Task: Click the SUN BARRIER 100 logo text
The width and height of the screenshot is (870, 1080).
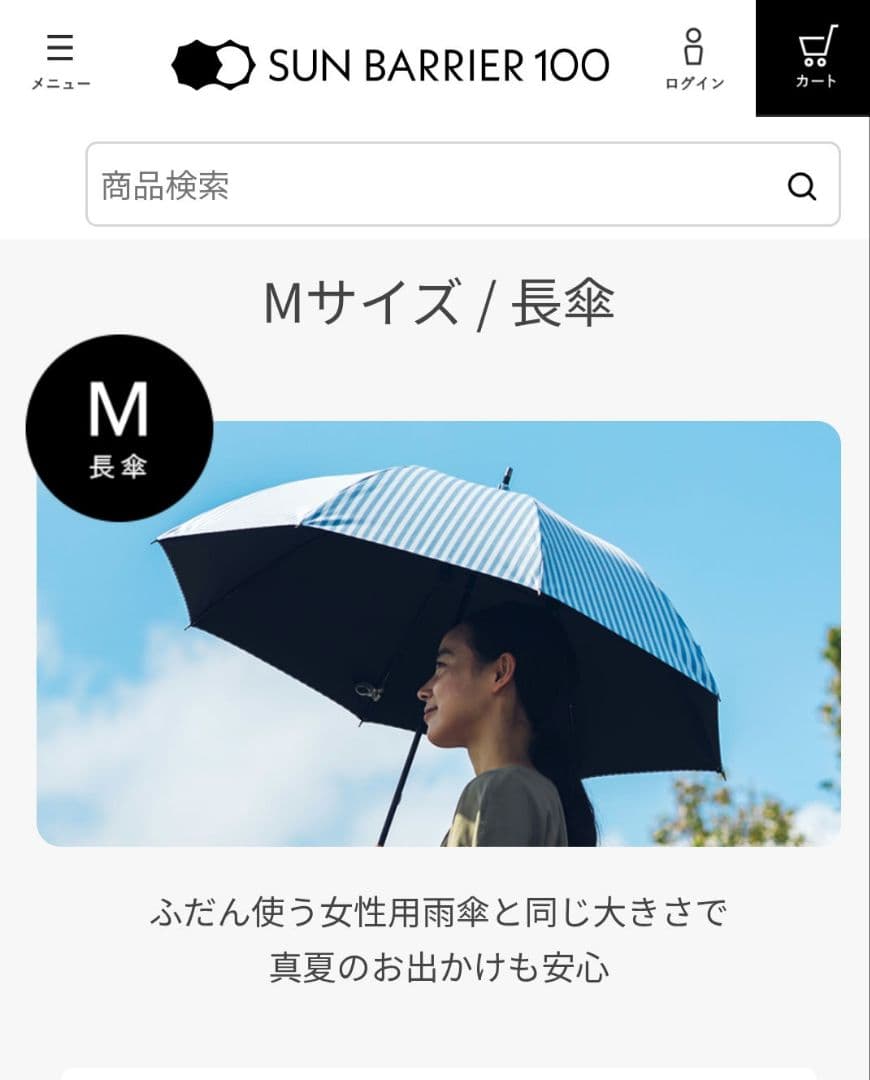Action: (437, 62)
